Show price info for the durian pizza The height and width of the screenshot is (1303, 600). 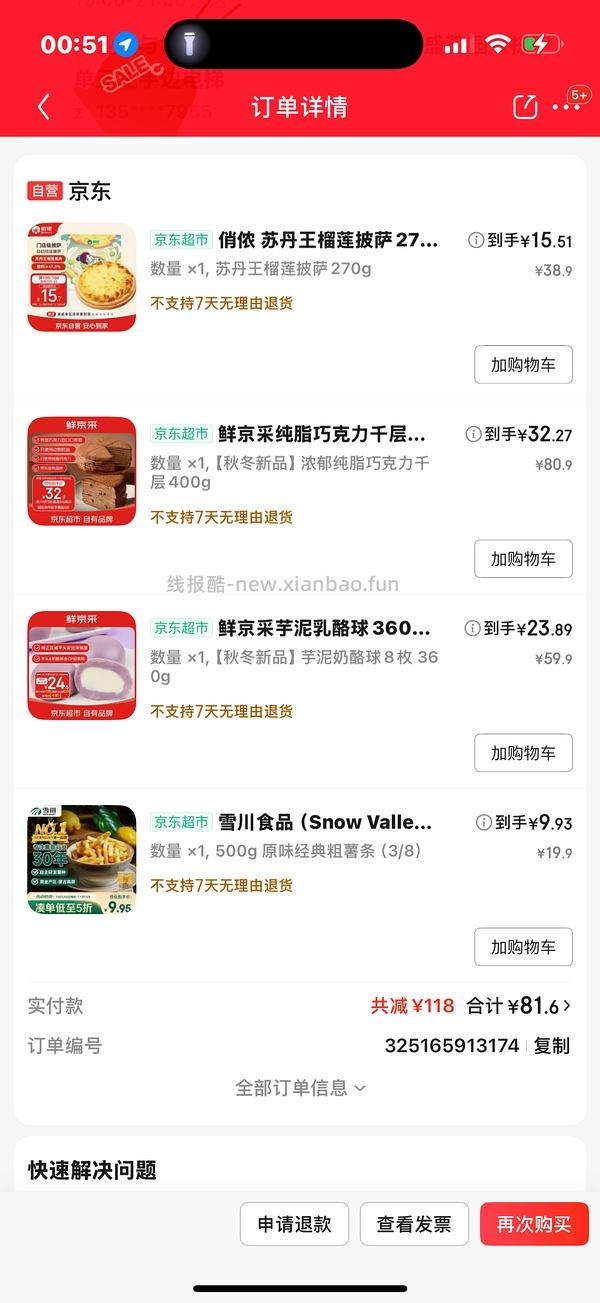pos(476,240)
